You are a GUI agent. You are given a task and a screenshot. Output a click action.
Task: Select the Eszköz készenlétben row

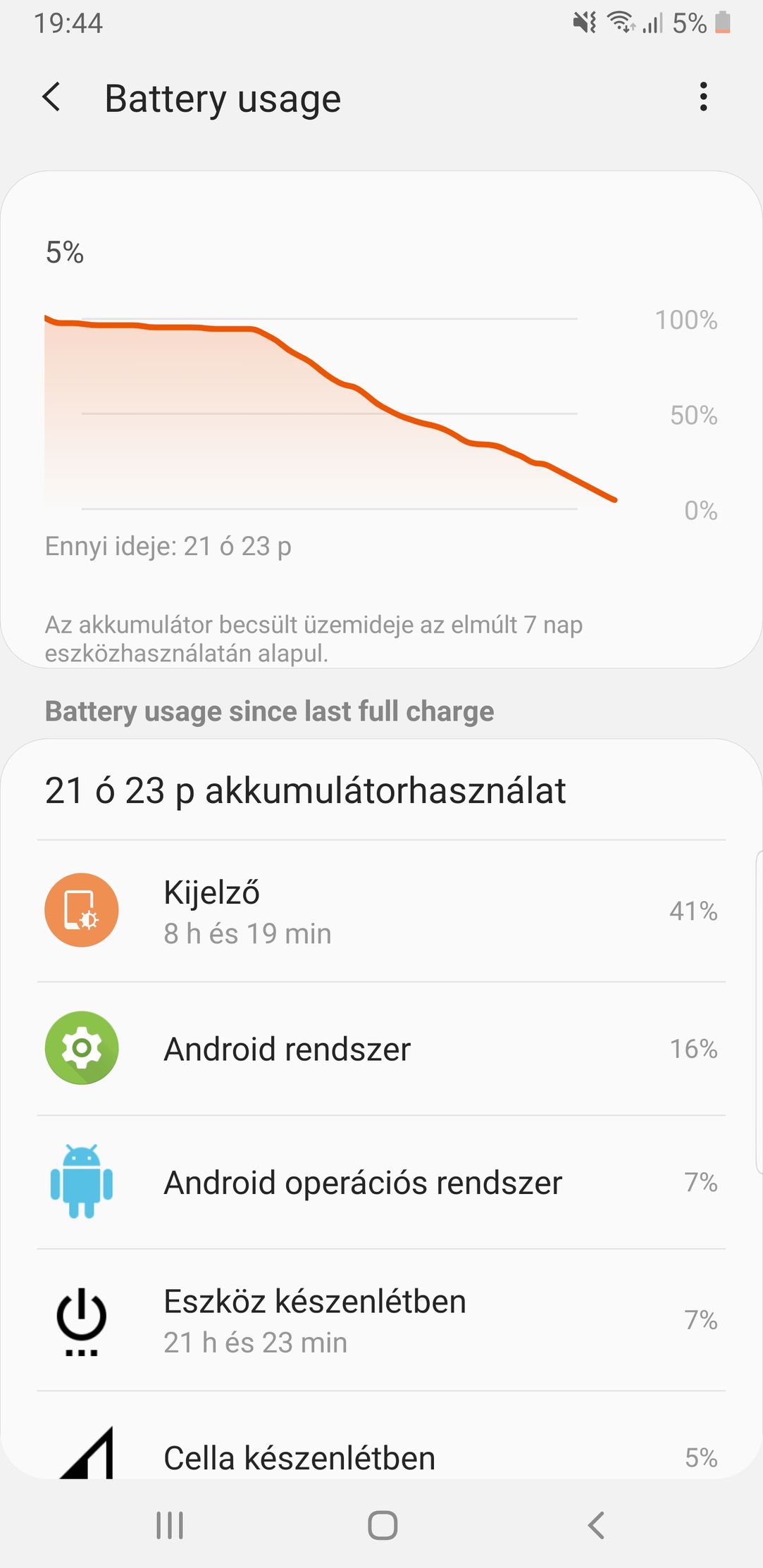[x=381, y=1319]
